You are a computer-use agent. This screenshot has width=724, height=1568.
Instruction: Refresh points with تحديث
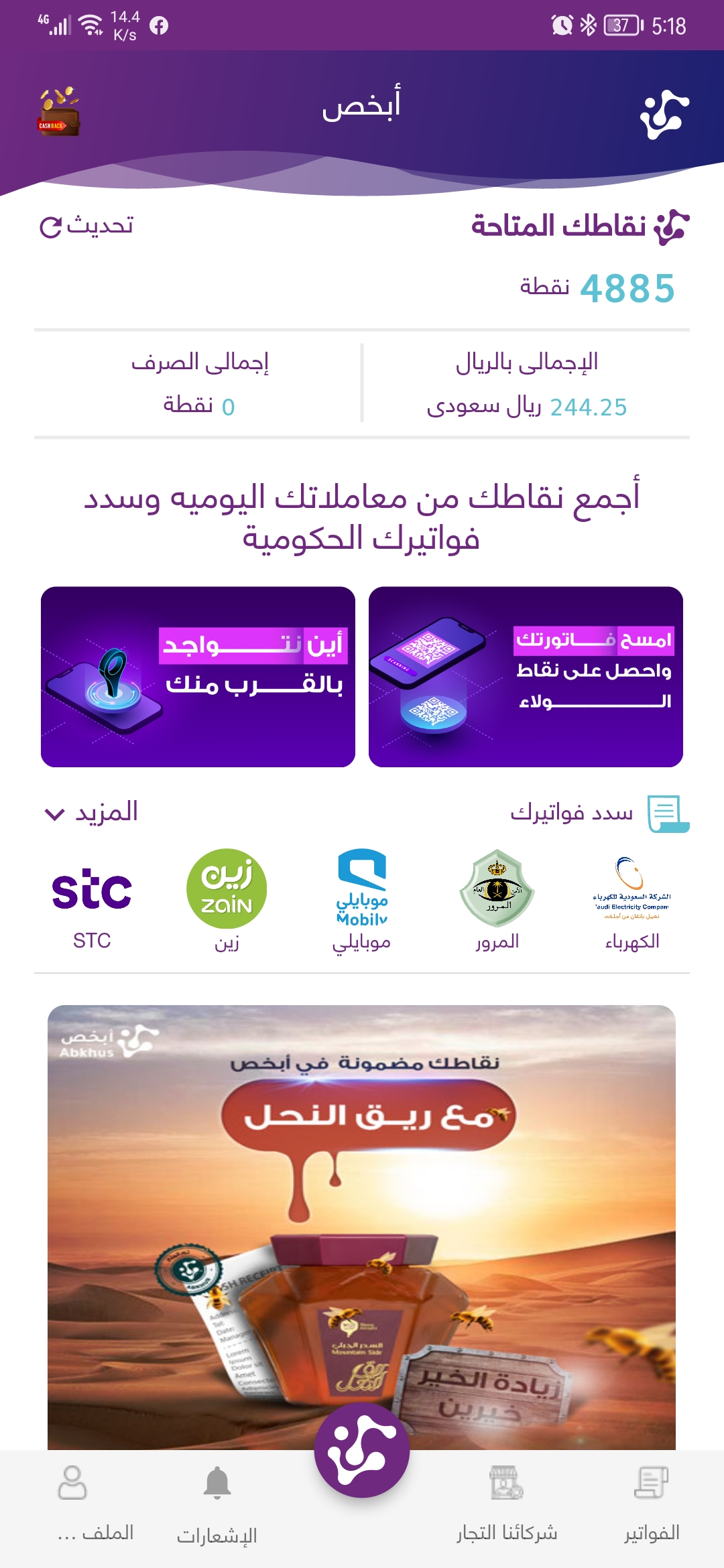point(87,226)
